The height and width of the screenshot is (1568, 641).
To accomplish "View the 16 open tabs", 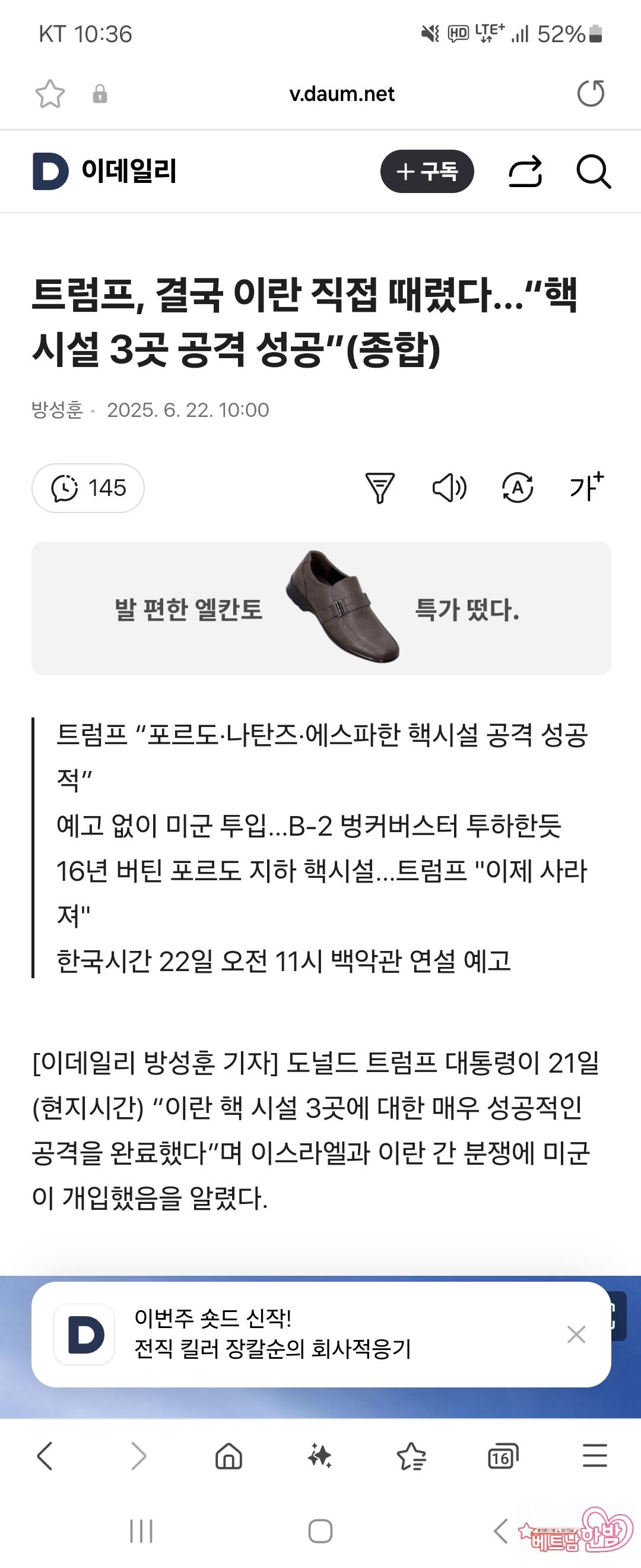I will pos(503,1457).
